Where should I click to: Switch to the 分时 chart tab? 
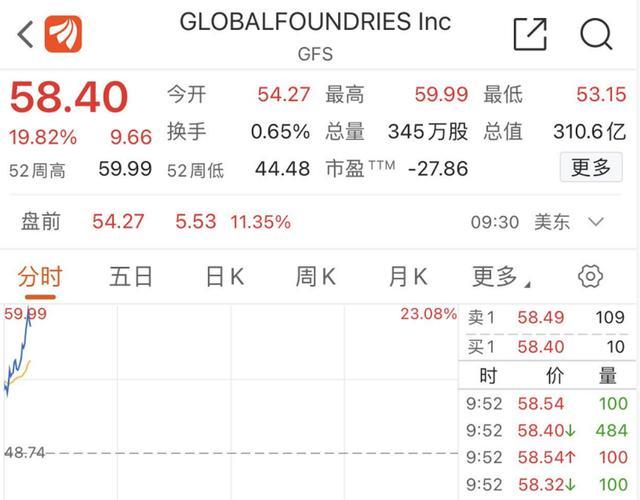point(41,277)
